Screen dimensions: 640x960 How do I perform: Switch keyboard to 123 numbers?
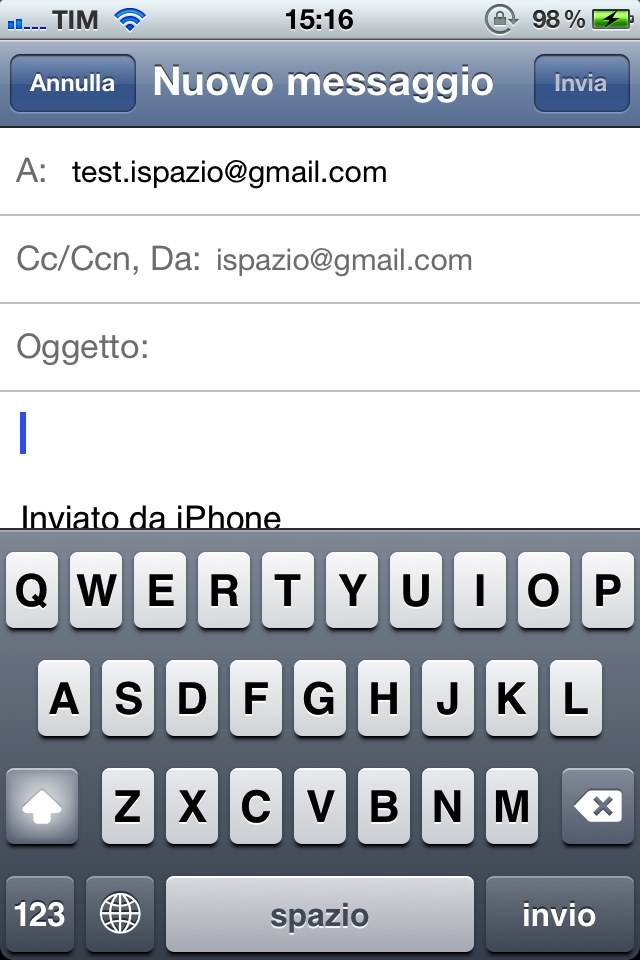[x=40, y=914]
